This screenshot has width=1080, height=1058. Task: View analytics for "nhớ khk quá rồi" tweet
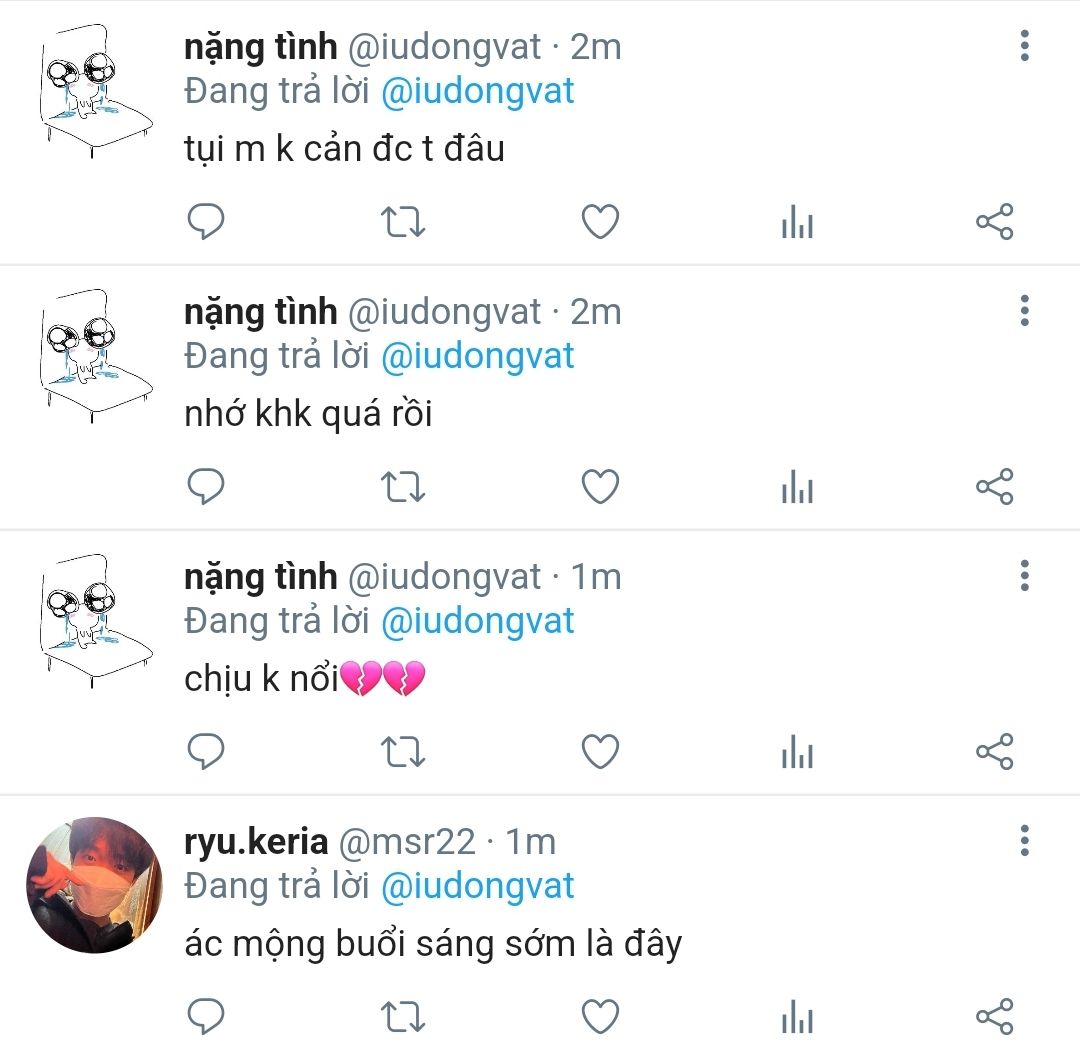[x=798, y=486]
